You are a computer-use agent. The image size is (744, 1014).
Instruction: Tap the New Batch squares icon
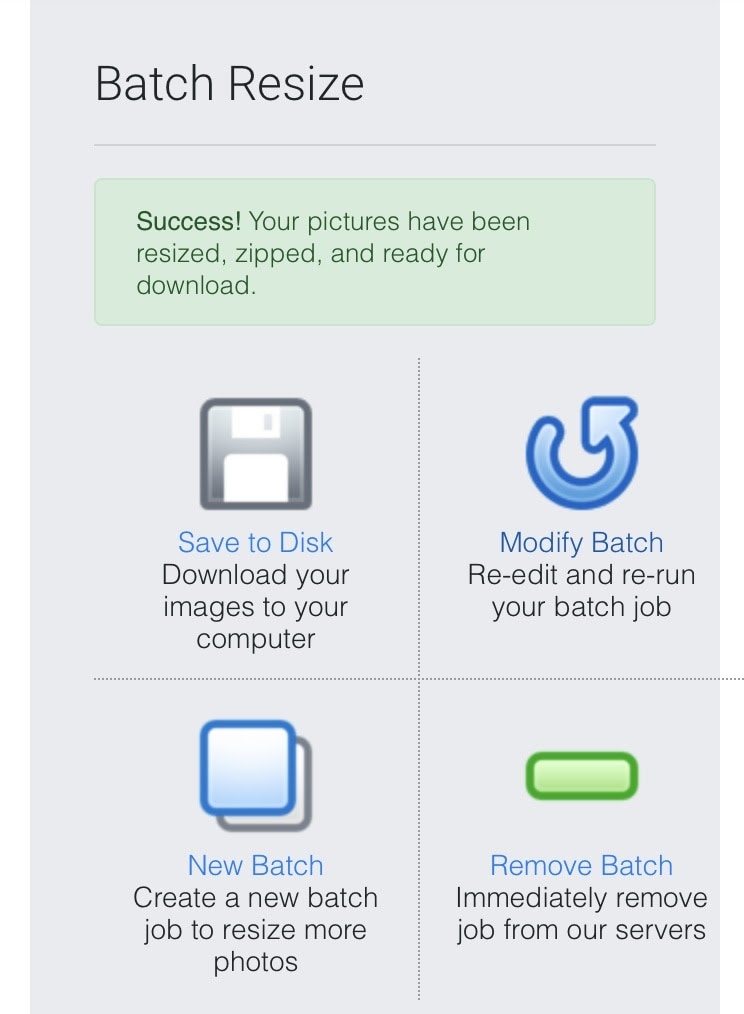[x=256, y=776]
